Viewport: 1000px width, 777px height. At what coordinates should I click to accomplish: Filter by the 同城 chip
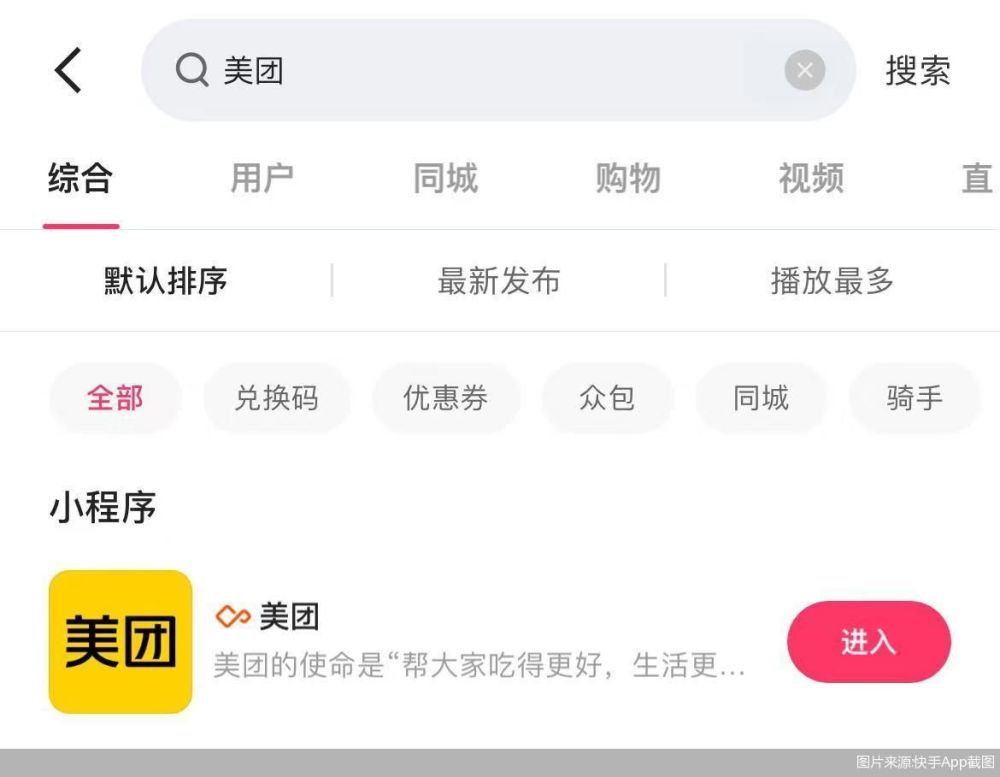[761, 398]
